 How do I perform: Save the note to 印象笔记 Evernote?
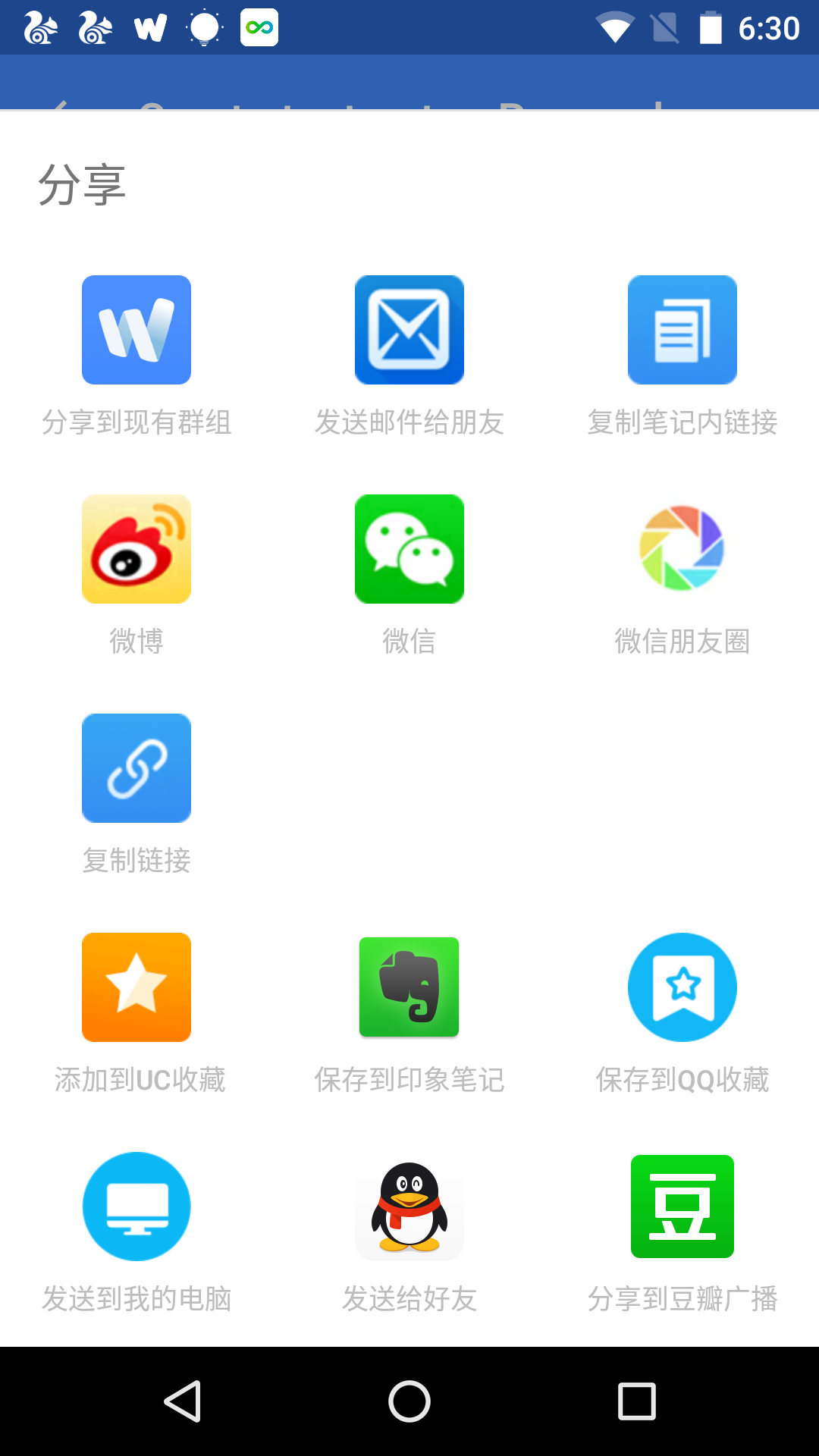coord(409,987)
